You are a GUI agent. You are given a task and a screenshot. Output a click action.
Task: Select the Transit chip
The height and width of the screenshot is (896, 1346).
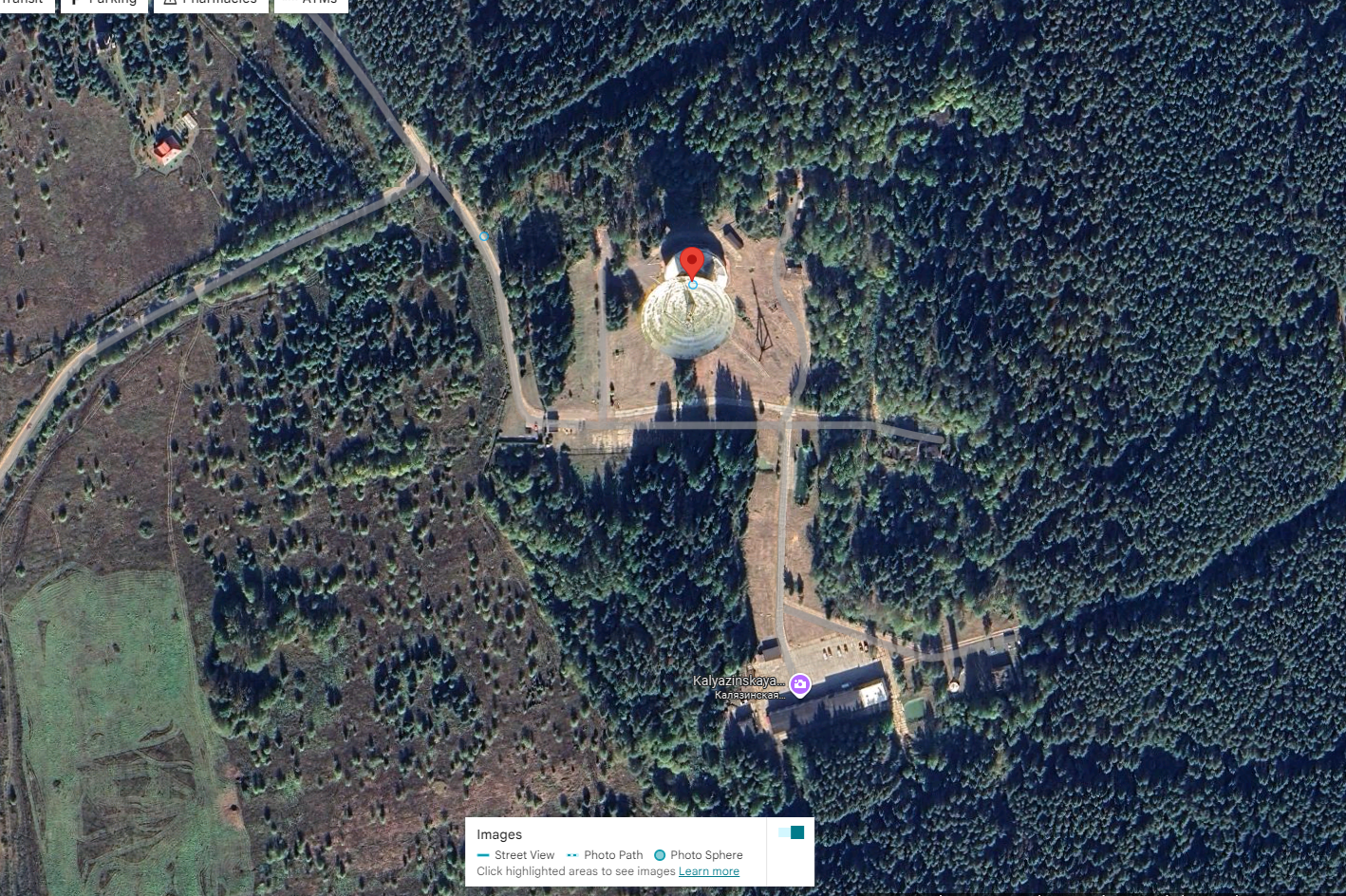pyautogui.click(x=26, y=4)
